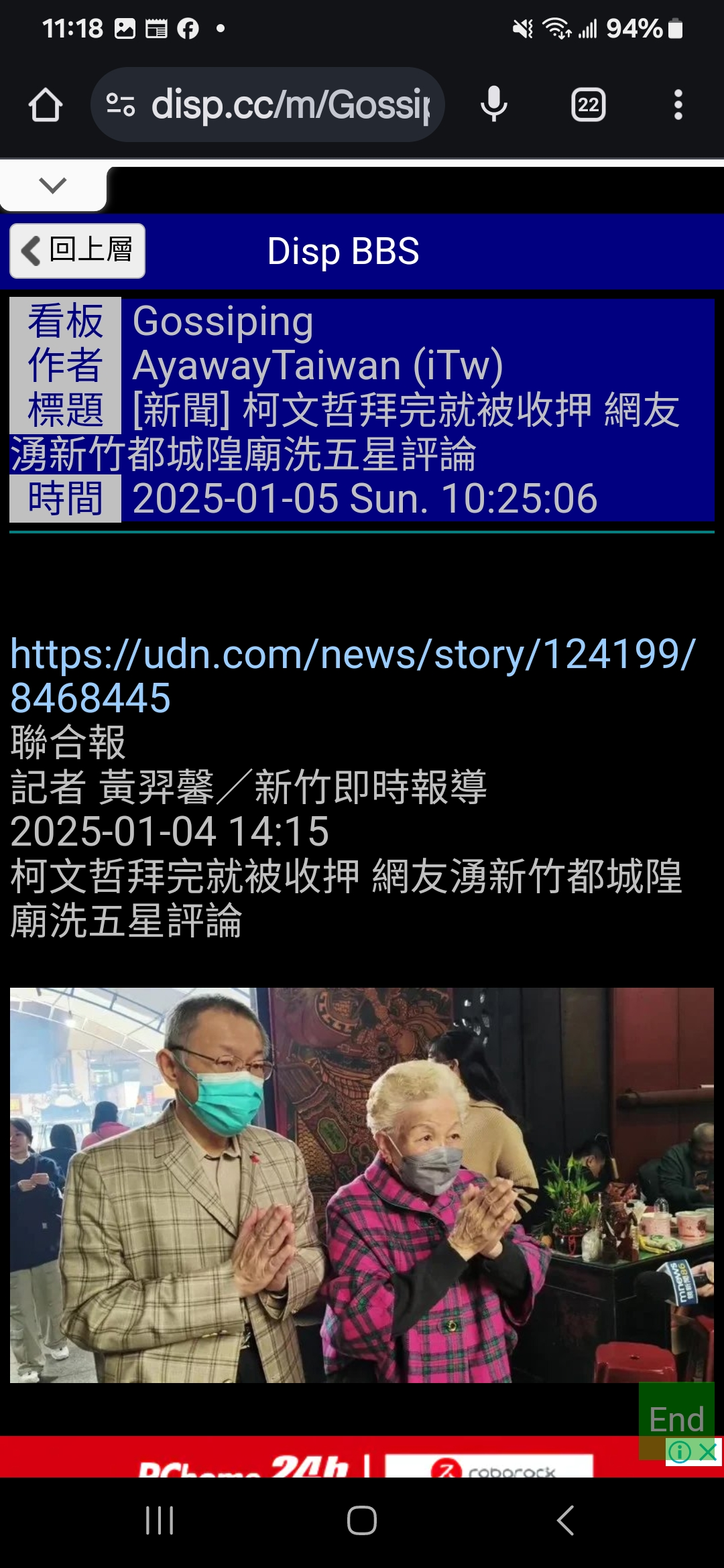Show recent apps from the navigation bar

tap(160, 1520)
